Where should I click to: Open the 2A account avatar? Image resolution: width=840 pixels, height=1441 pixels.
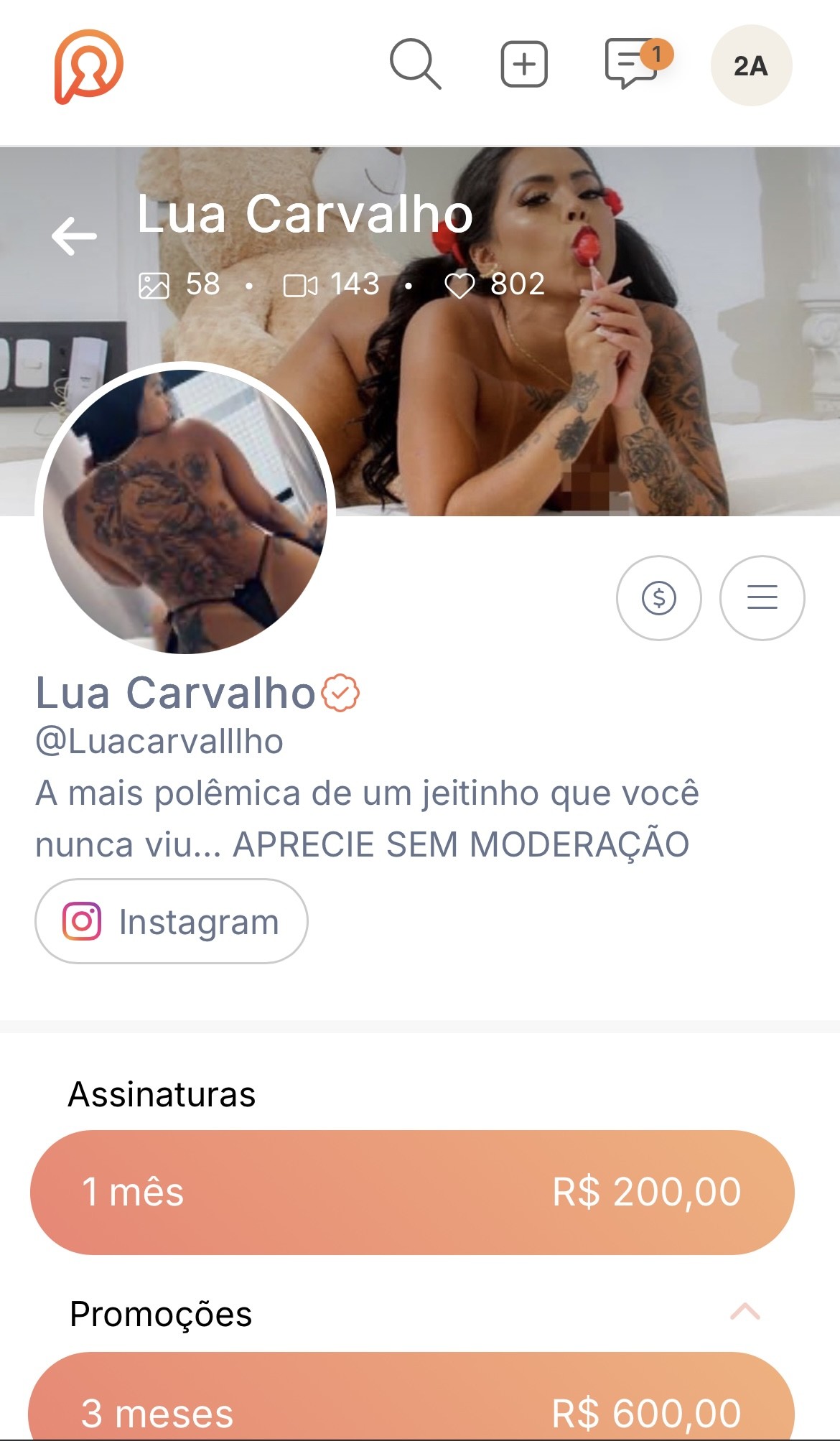click(x=751, y=65)
